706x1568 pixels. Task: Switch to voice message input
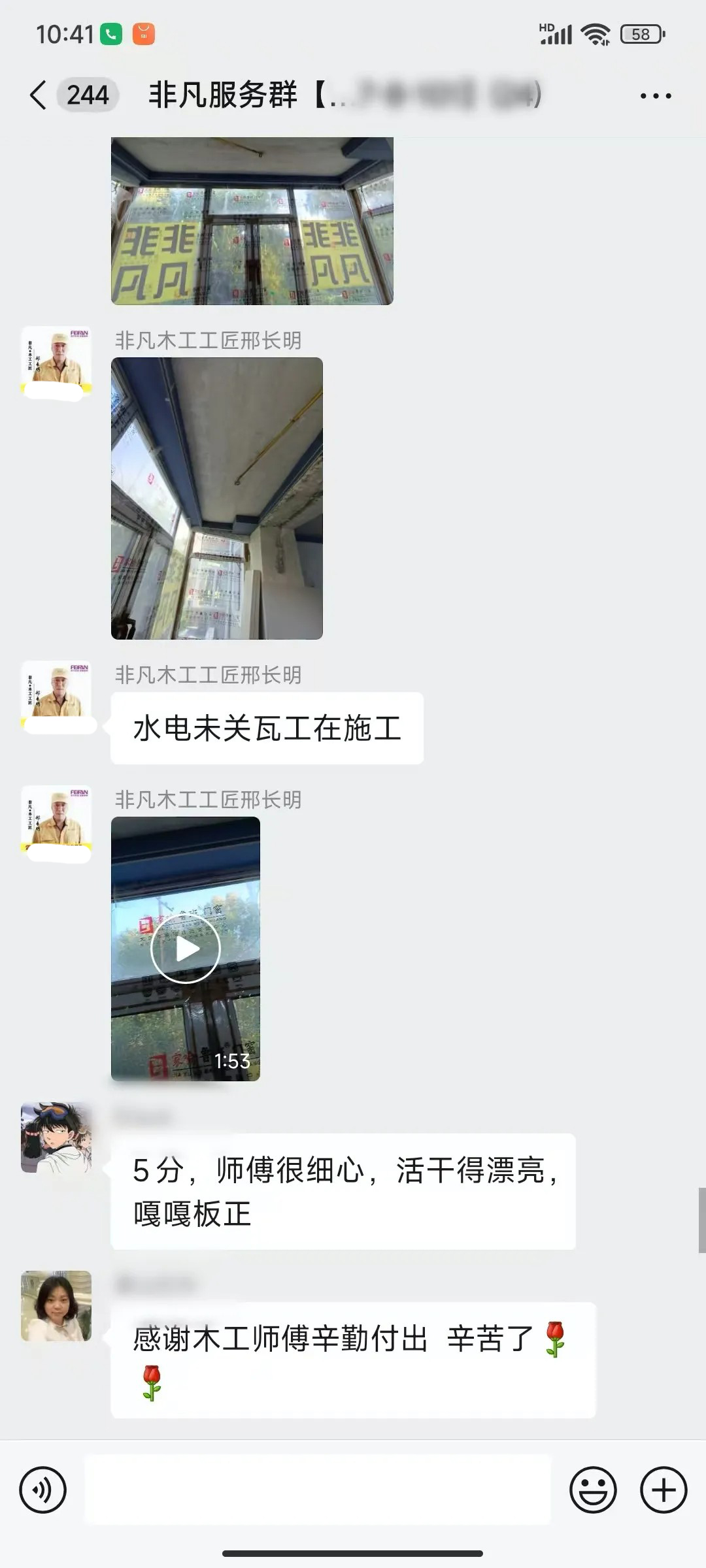pos(43,1490)
